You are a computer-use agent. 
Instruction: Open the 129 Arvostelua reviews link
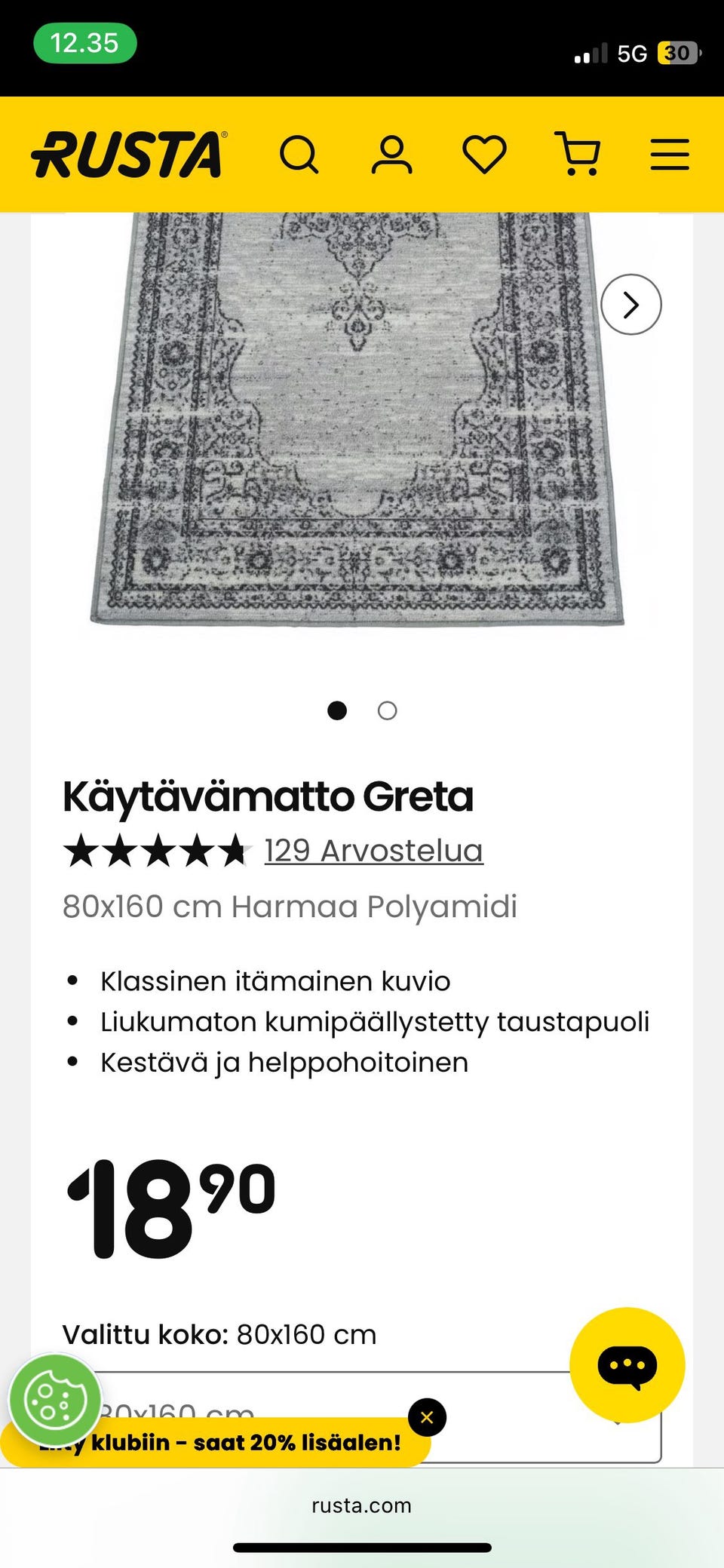(x=372, y=850)
